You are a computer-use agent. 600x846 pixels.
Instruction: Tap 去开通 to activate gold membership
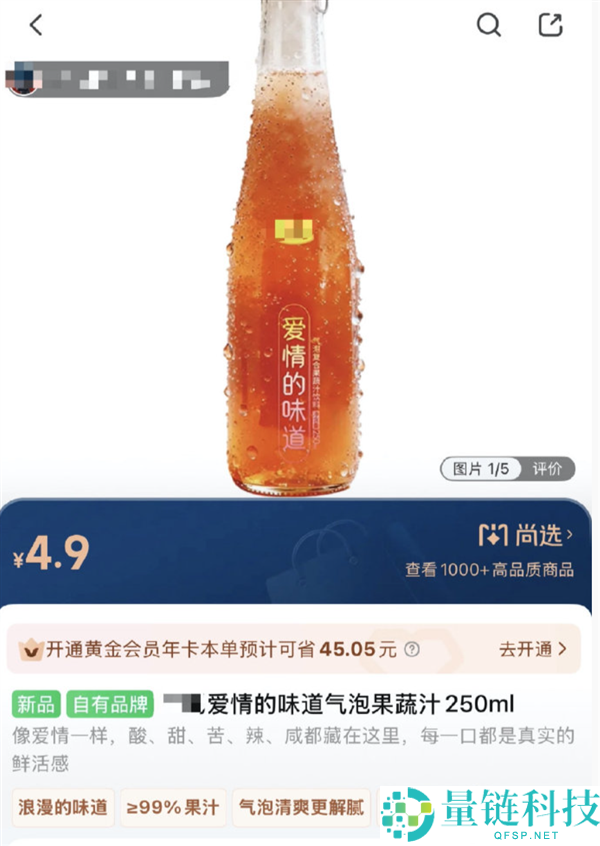pos(533,649)
